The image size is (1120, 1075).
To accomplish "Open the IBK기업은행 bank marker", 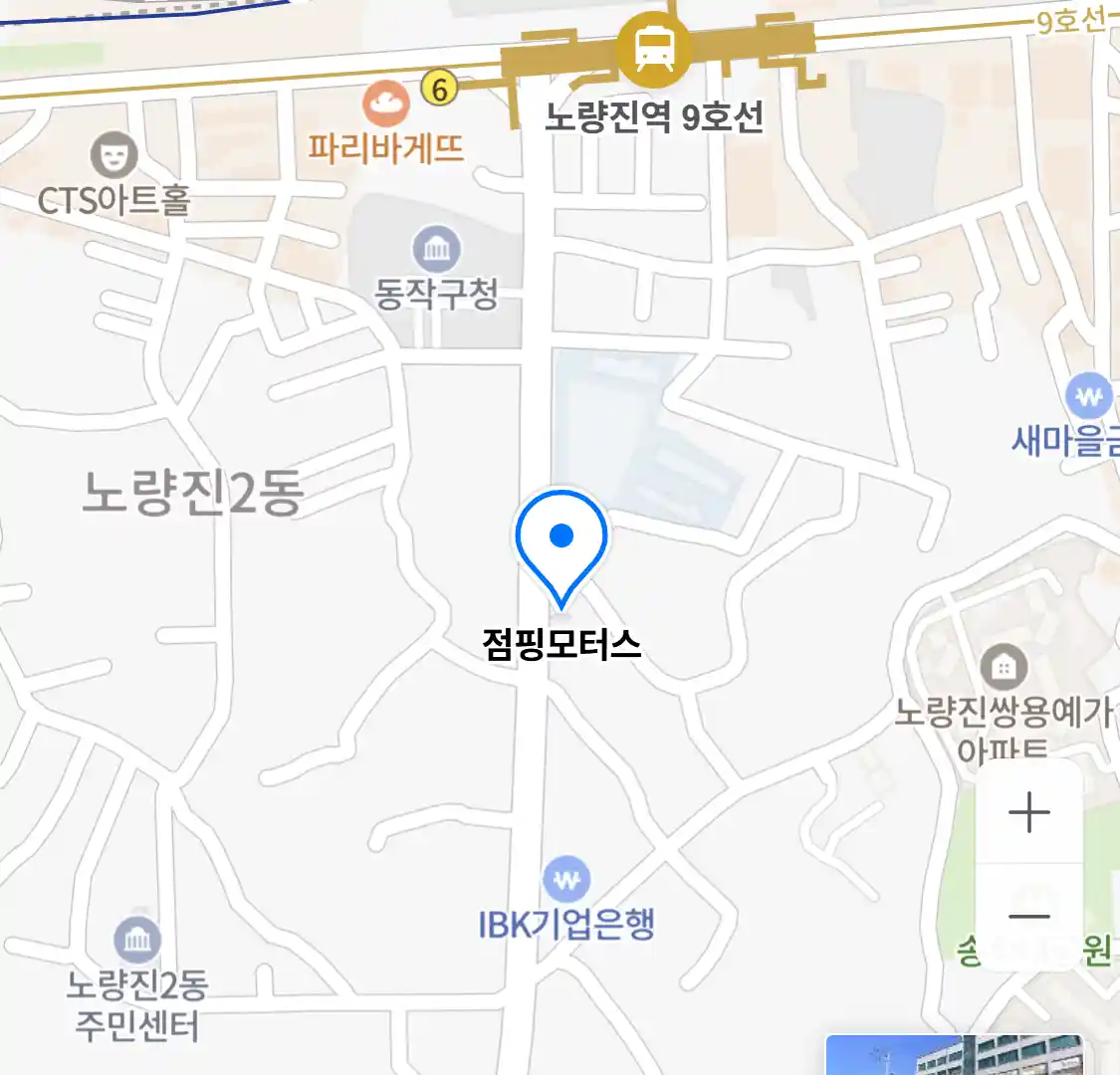I will tap(565, 880).
